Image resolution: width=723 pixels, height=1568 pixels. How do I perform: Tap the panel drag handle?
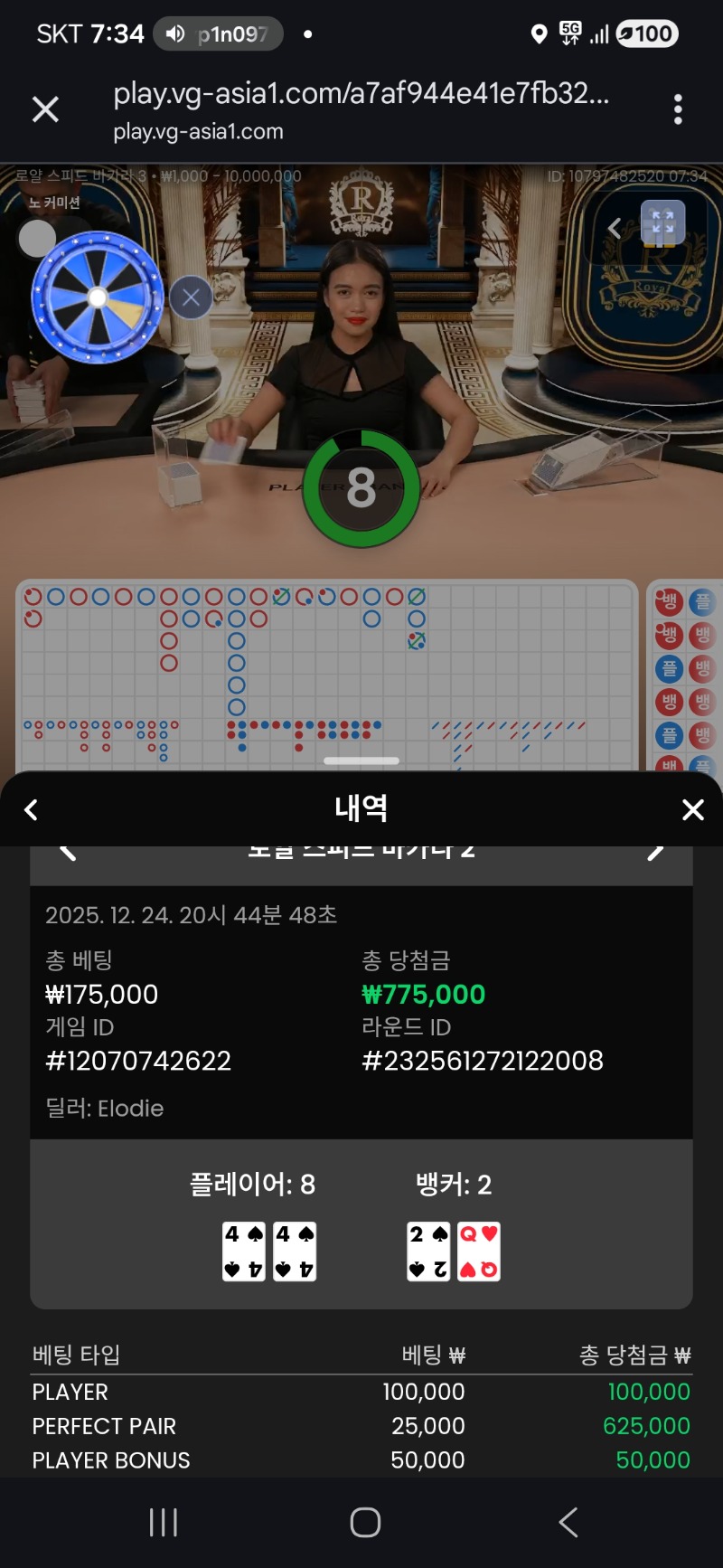click(x=361, y=760)
